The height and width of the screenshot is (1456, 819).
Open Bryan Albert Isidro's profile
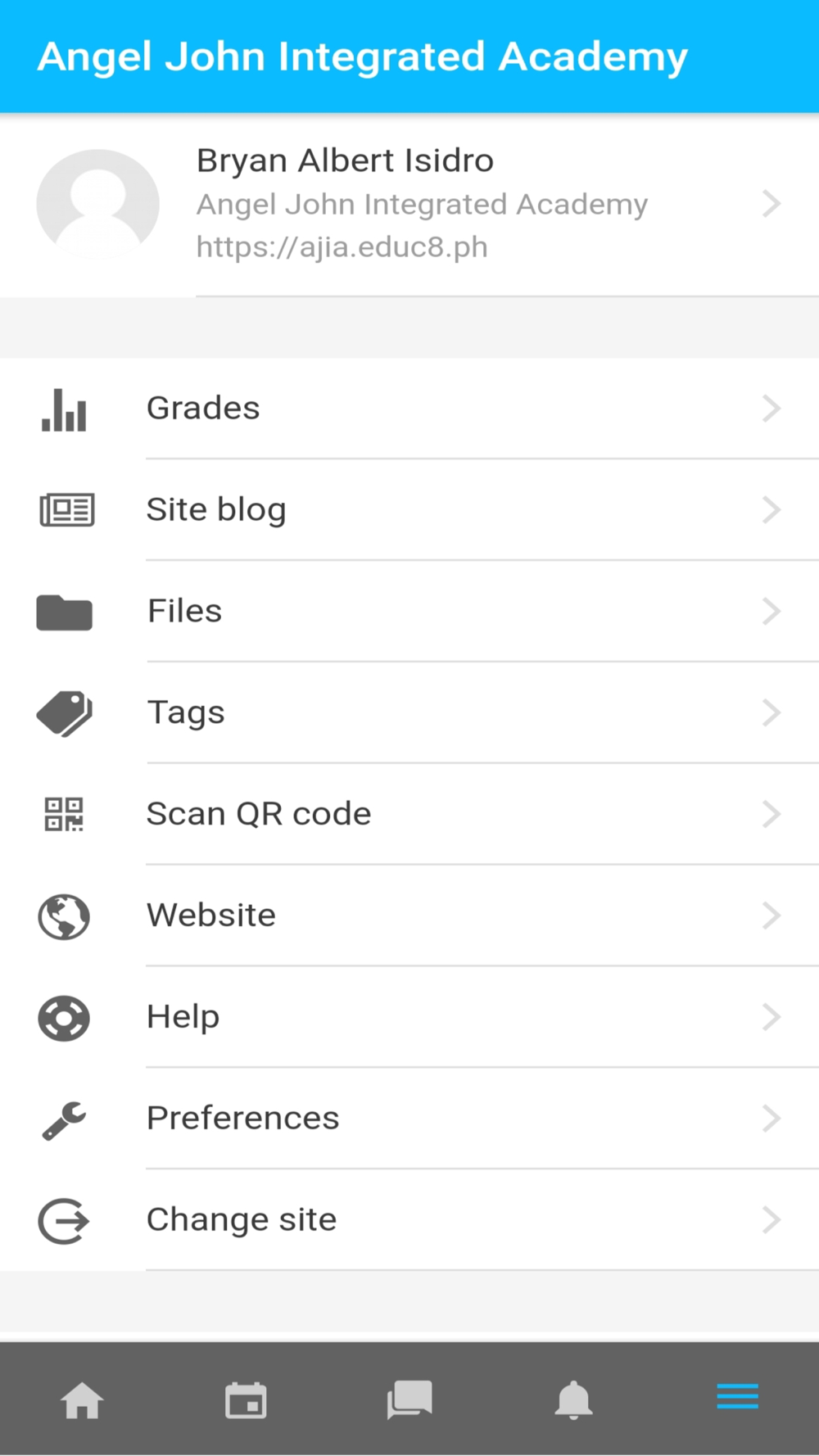tap(409, 205)
